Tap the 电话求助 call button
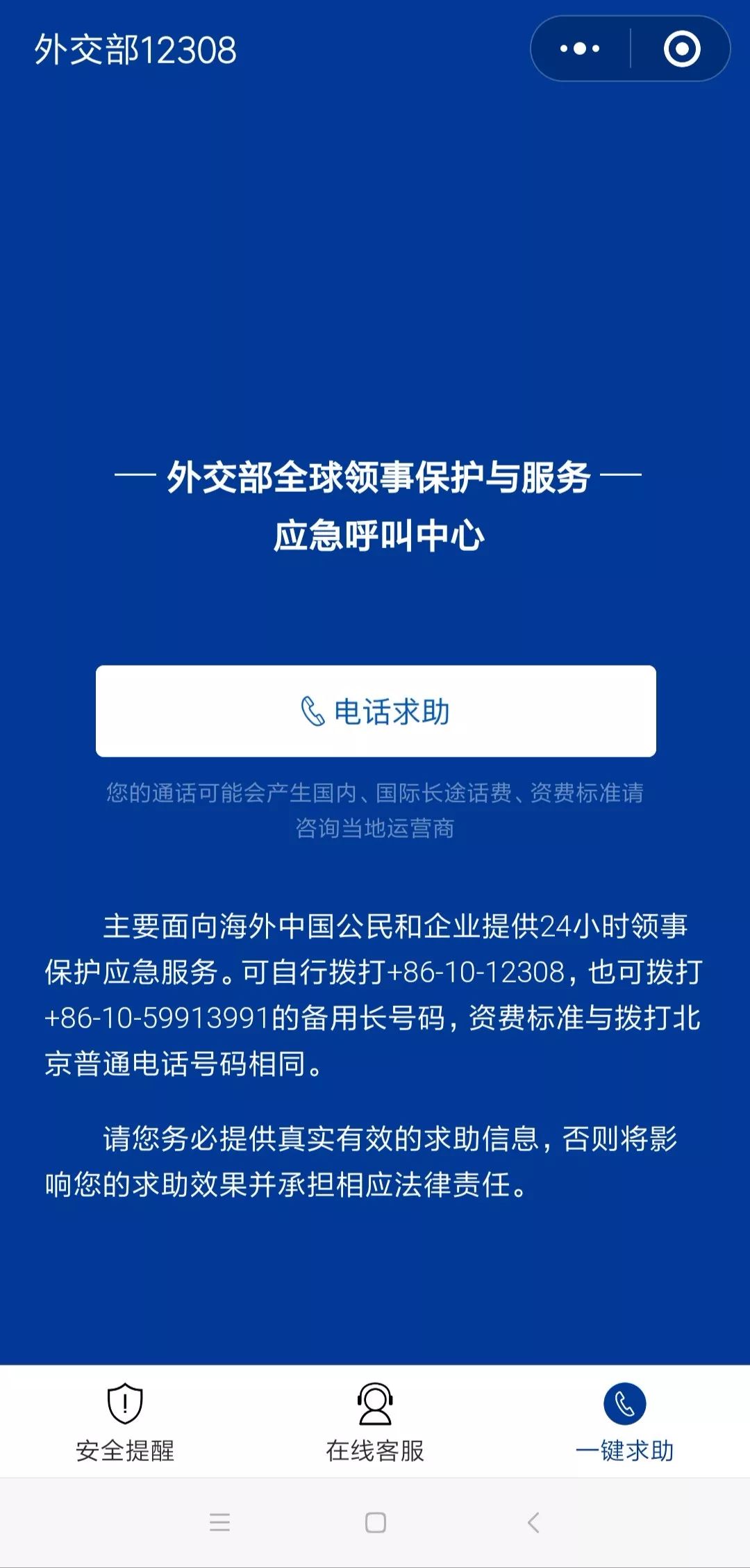The height and width of the screenshot is (1568, 750). pos(376,711)
